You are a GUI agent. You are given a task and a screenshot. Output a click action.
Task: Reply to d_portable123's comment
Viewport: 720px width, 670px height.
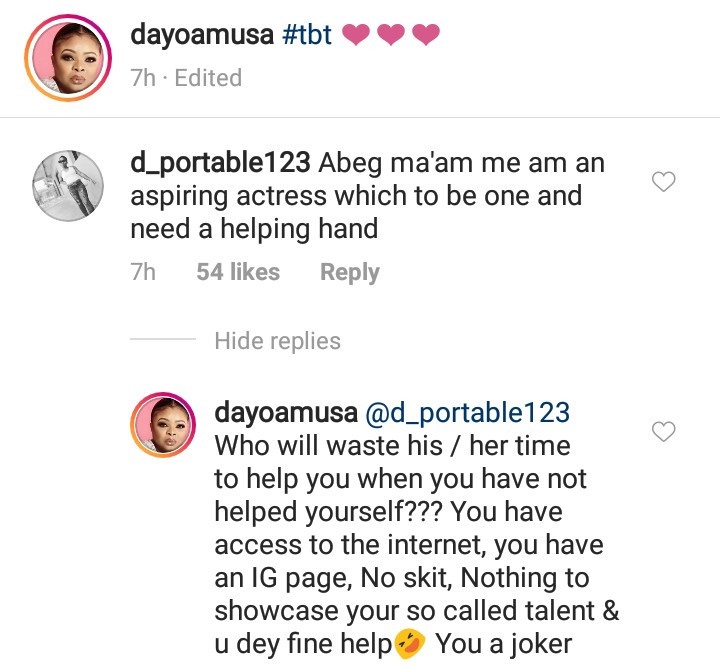pyautogui.click(x=349, y=272)
